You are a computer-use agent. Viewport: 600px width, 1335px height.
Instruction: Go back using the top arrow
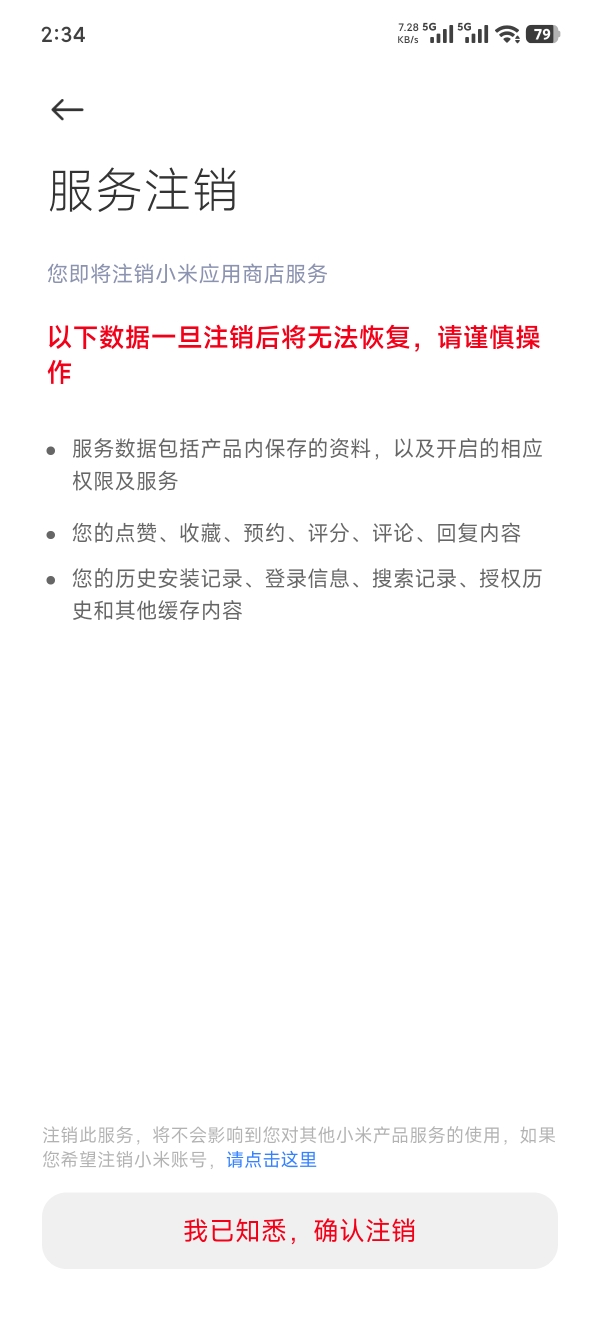pos(67,110)
